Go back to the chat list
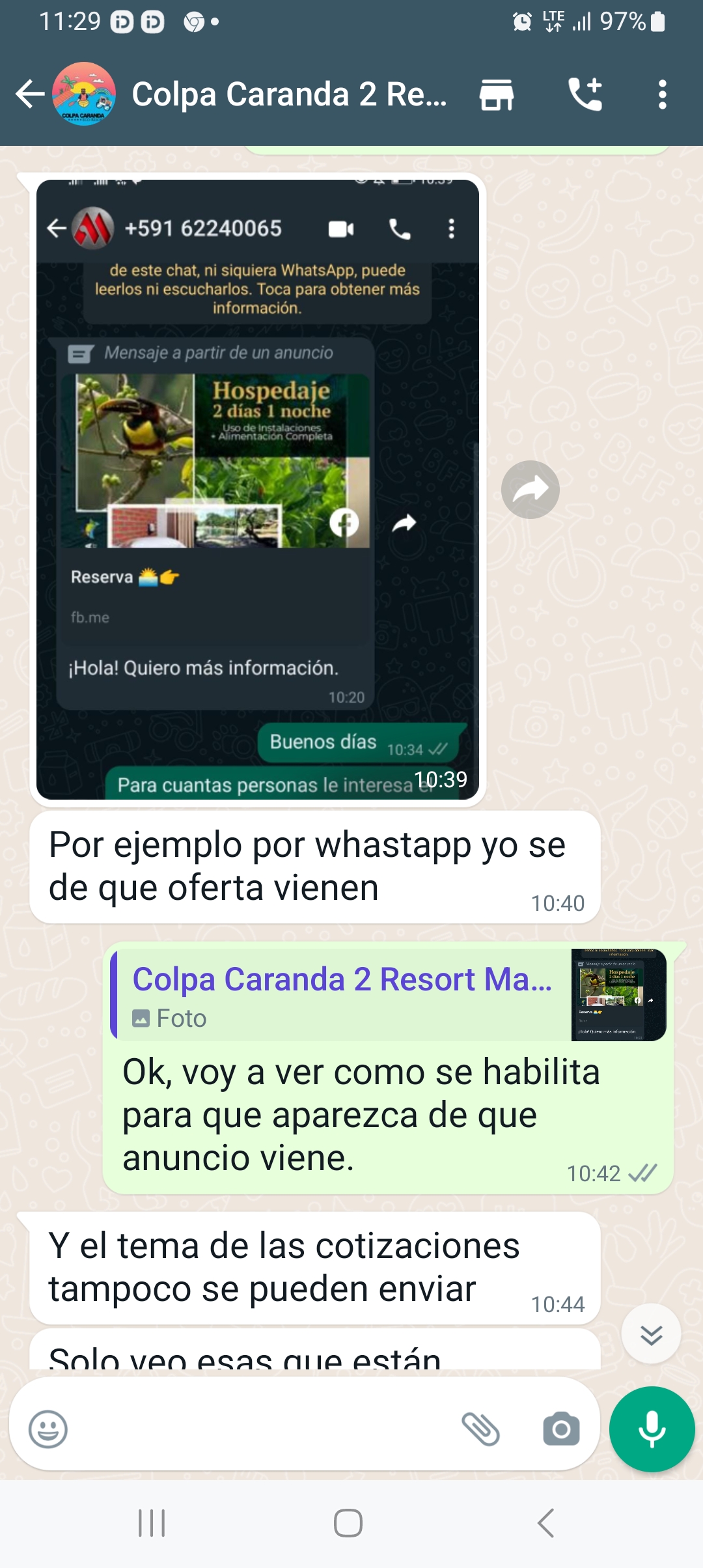The height and width of the screenshot is (1568, 703). [30, 94]
